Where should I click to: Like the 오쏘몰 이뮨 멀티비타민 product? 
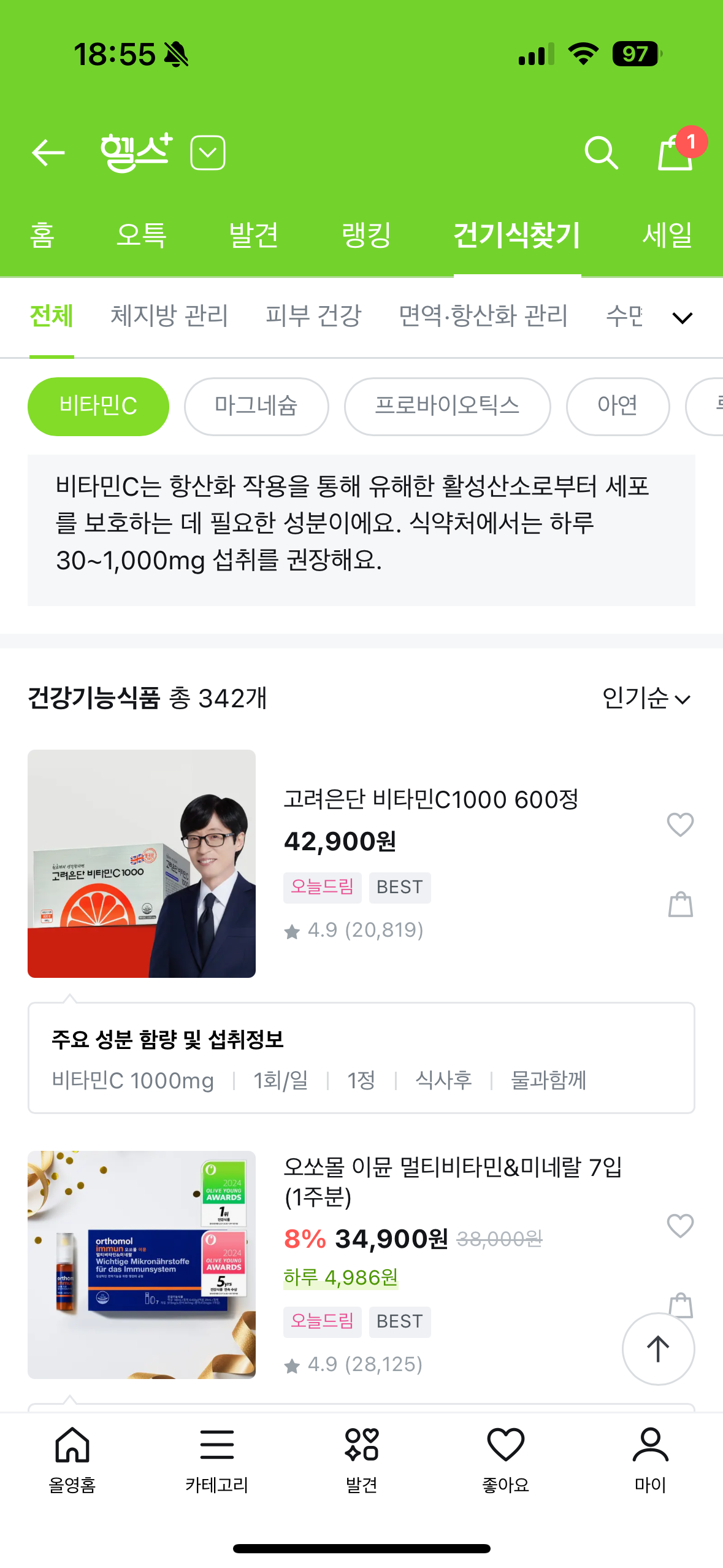click(680, 1226)
